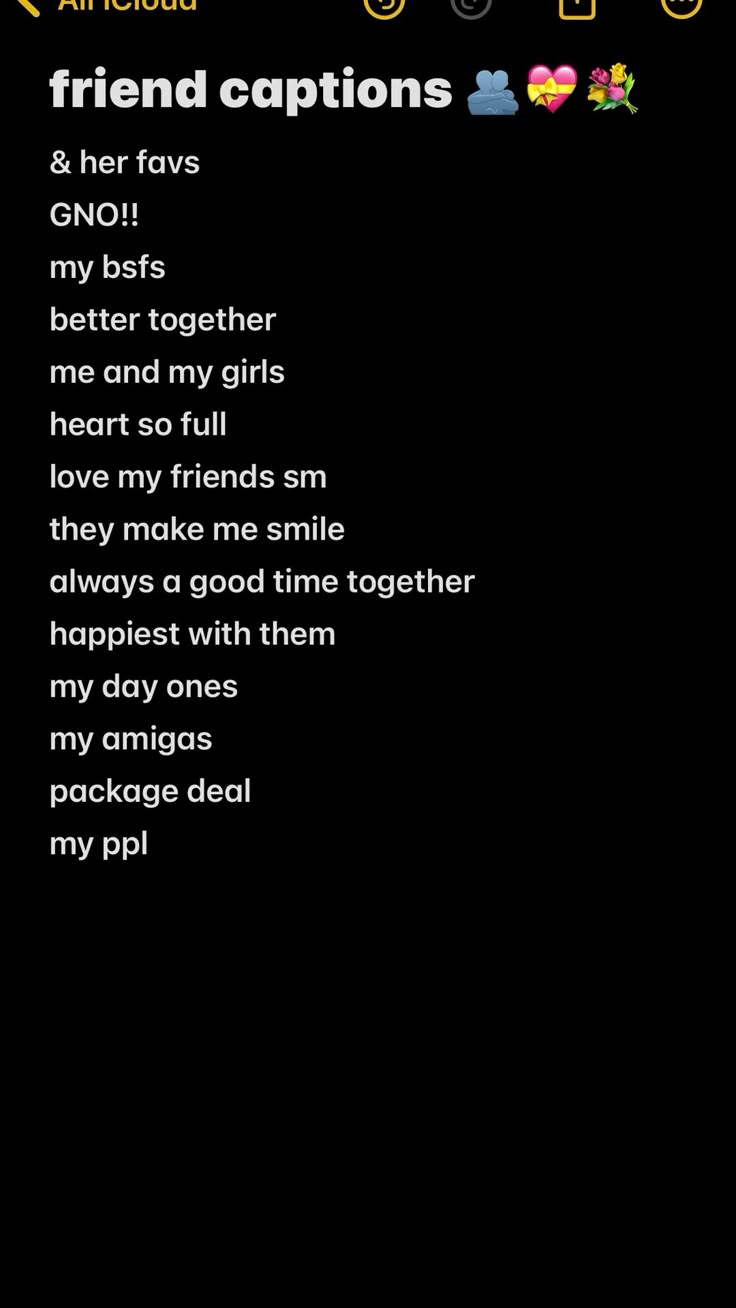Tap the my ppl line at the bottom

98,843
